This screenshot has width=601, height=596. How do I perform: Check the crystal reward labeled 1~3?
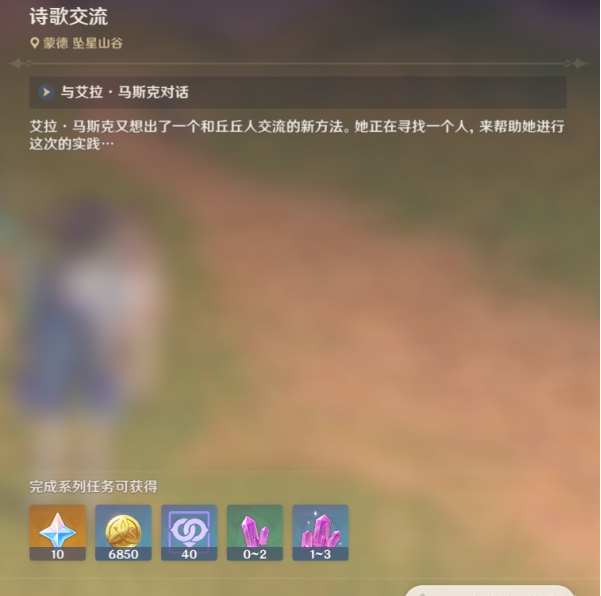320,531
